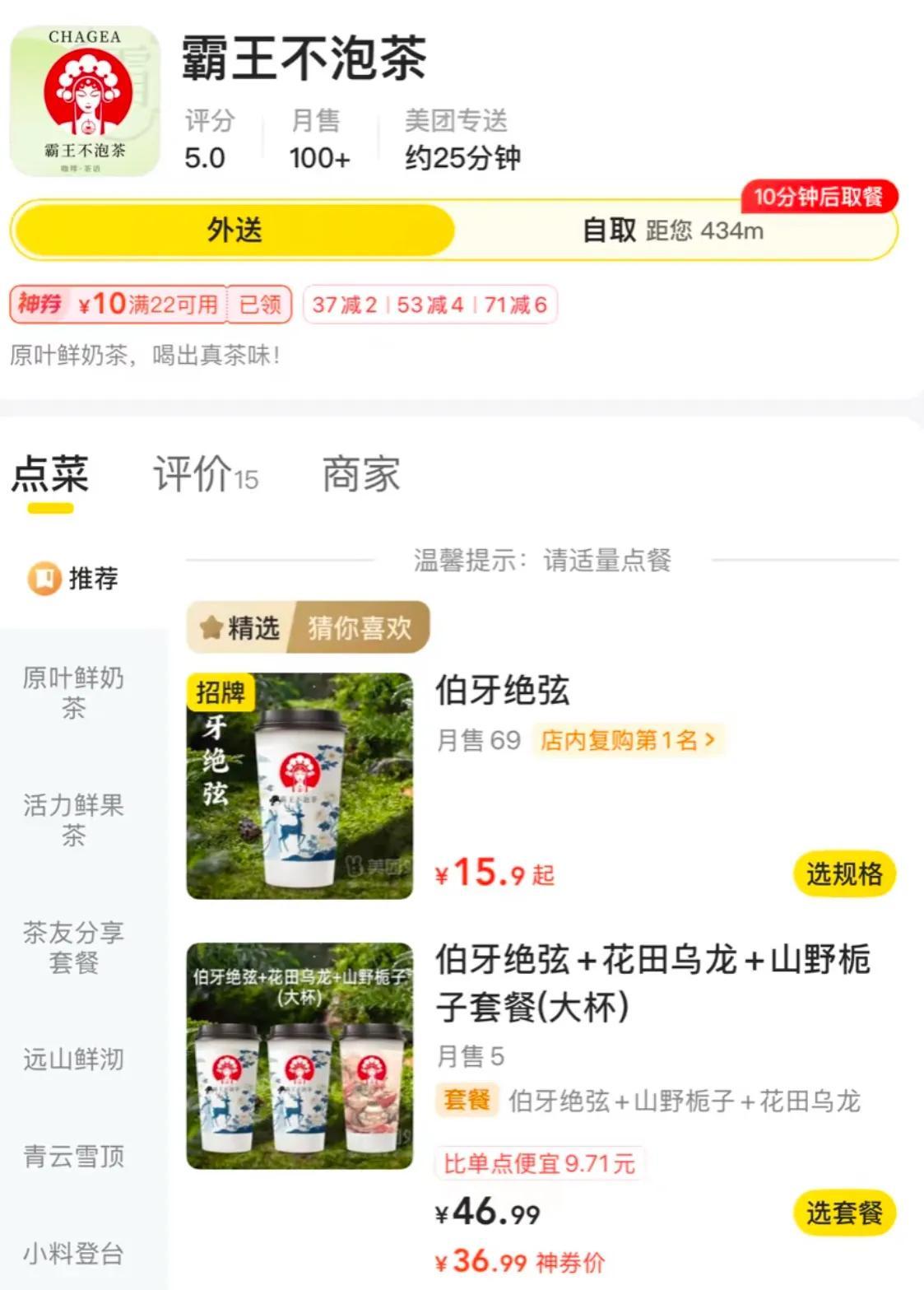Image resolution: width=924 pixels, height=1290 pixels.
Task: Switch to 外送 delivery mode
Action: coord(234,231)
